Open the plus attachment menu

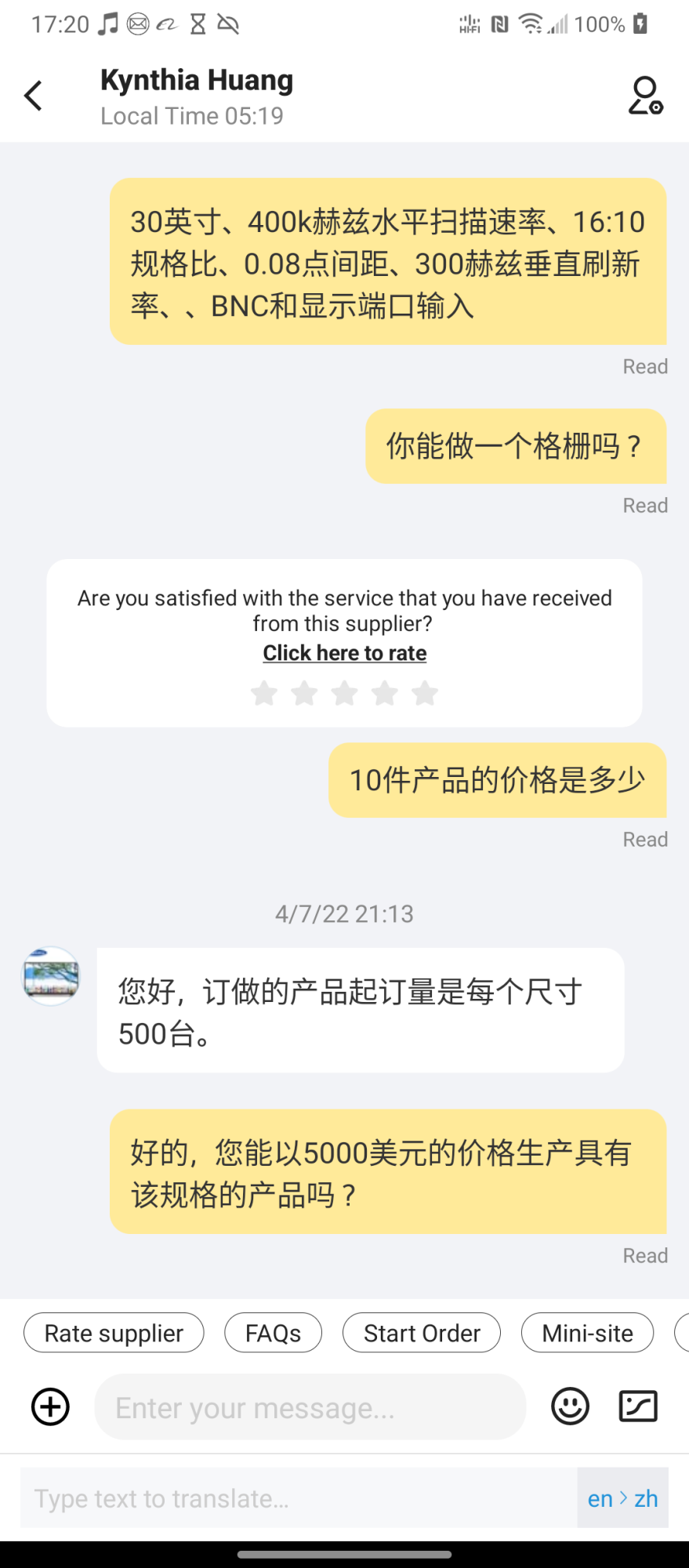tap(50, 1406)
